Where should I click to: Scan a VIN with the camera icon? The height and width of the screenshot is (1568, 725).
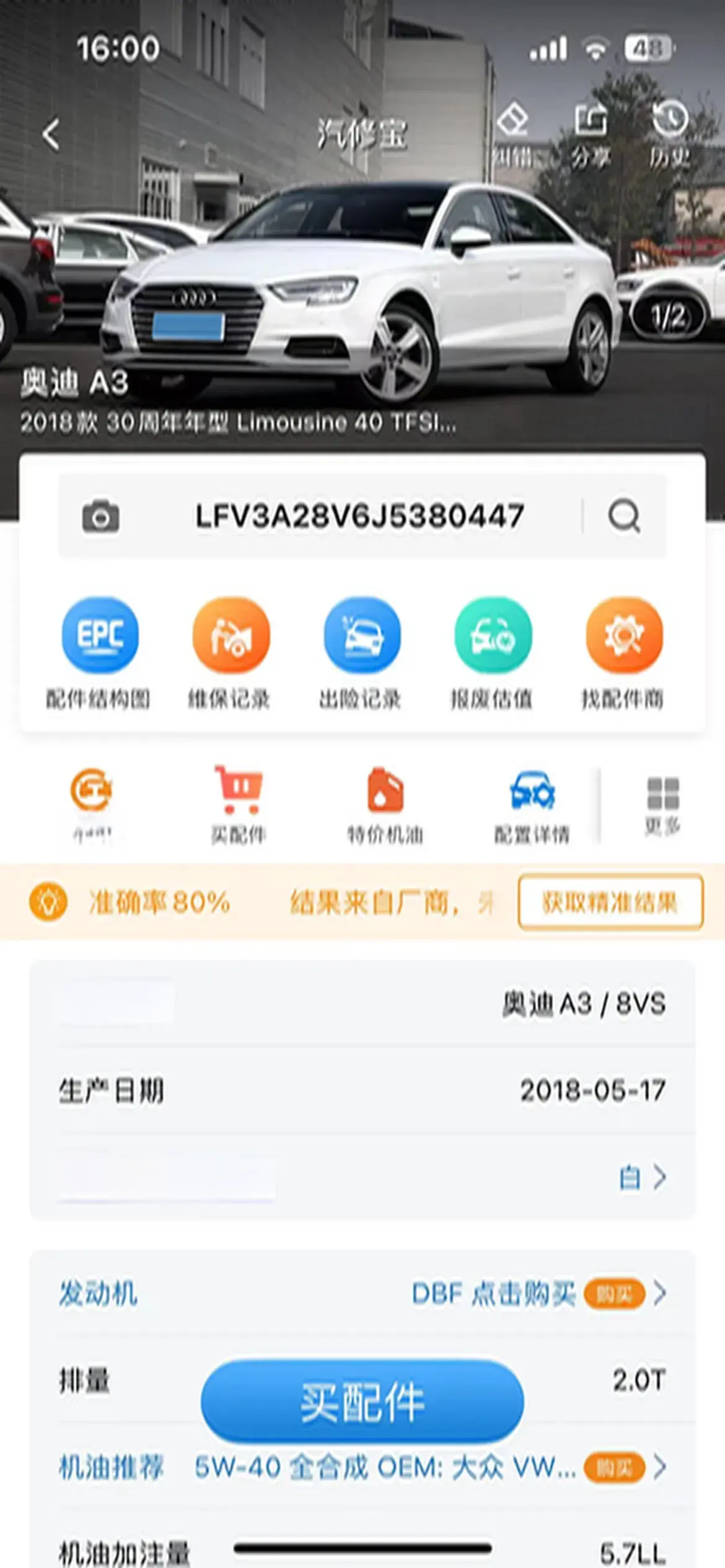(100, 516)
